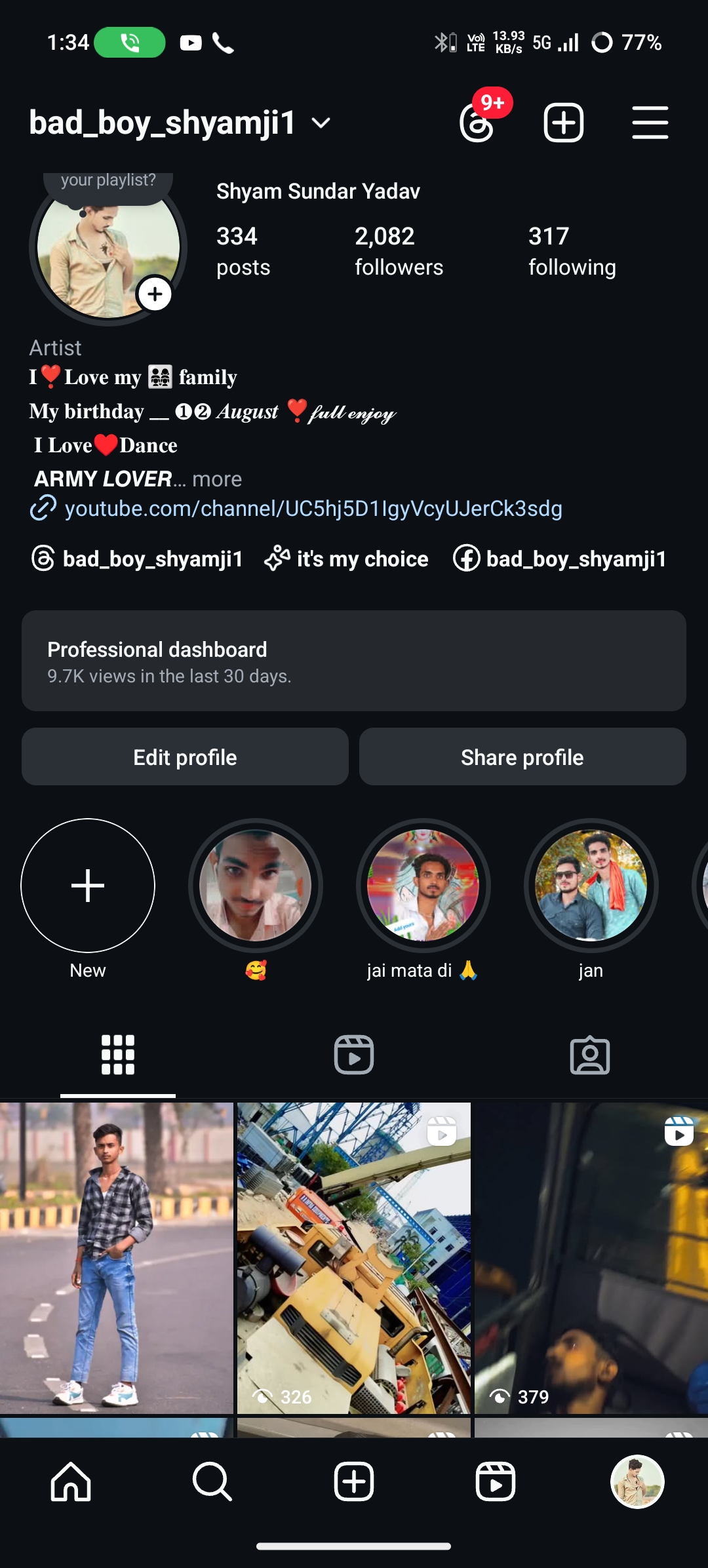708x1568 pixels.
Task: Expand the bio with more
Action: click(217, 479)
